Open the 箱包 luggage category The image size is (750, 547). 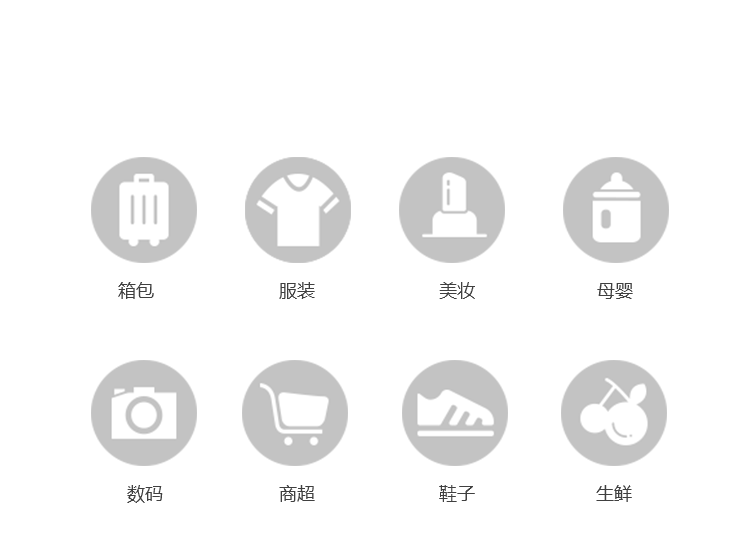pyautogui.click(x=143, y=210)
